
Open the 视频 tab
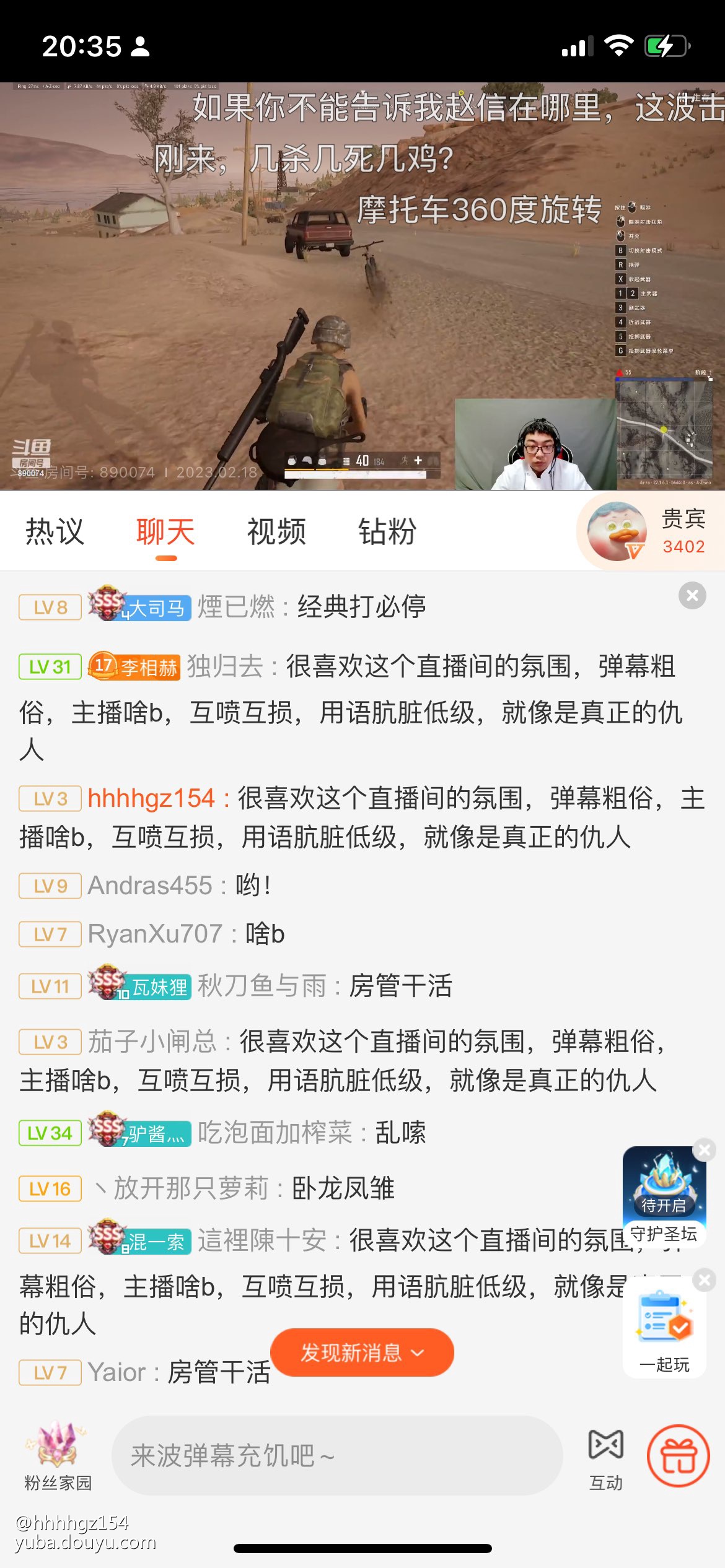pyautogui.click(x=276, y=531)
